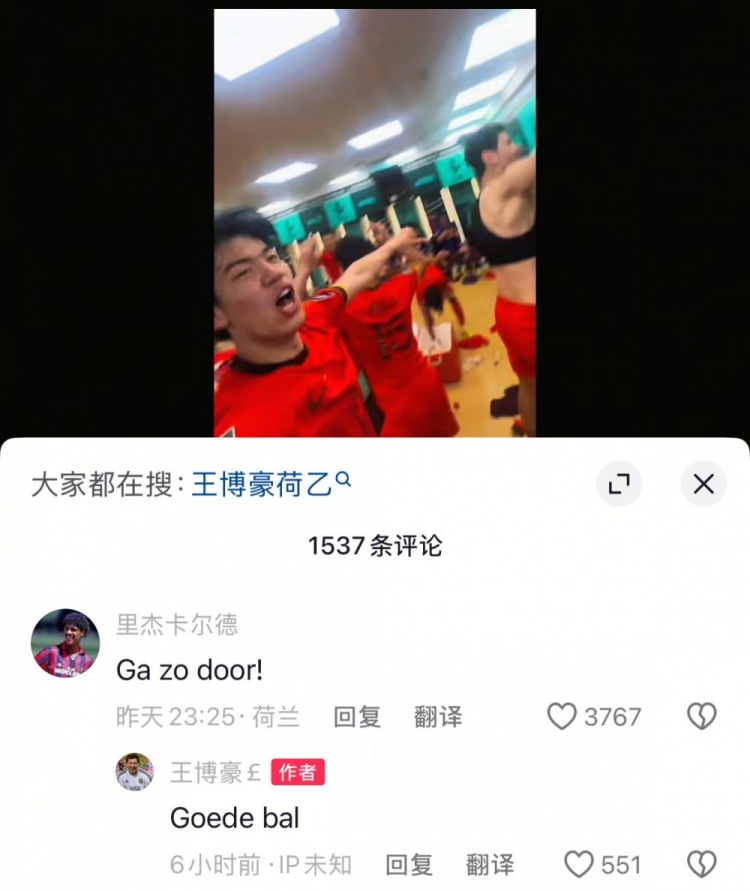The height and width of the screenshot is (891, 750).
Task: Like the "Goede bal" reply
Action: click(580, 864)
